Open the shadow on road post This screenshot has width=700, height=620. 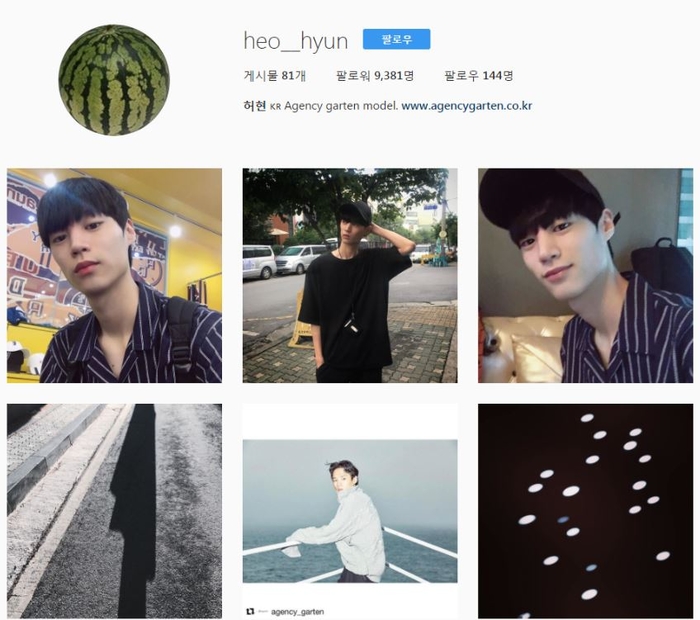114,511
